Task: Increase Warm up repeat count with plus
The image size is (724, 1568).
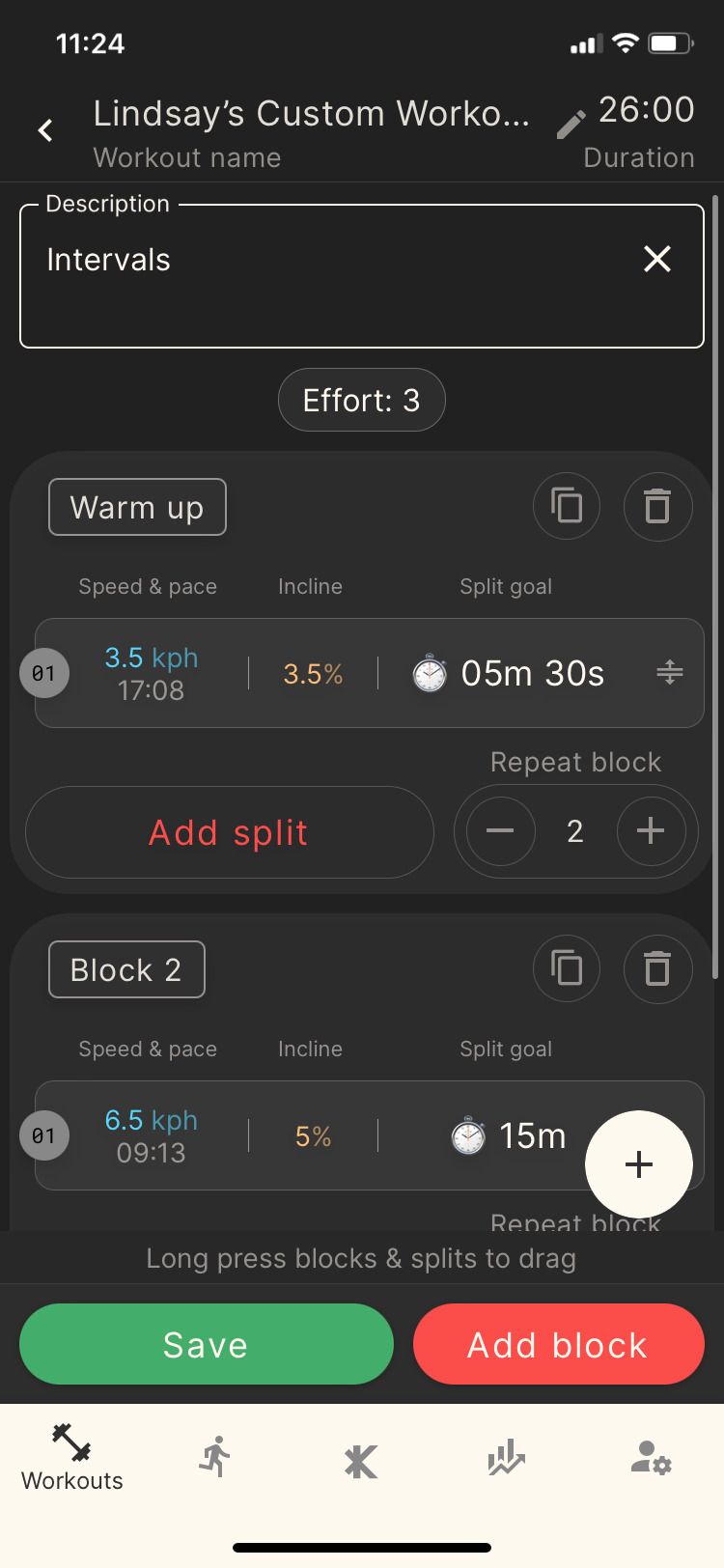Action: click(651, 831)
